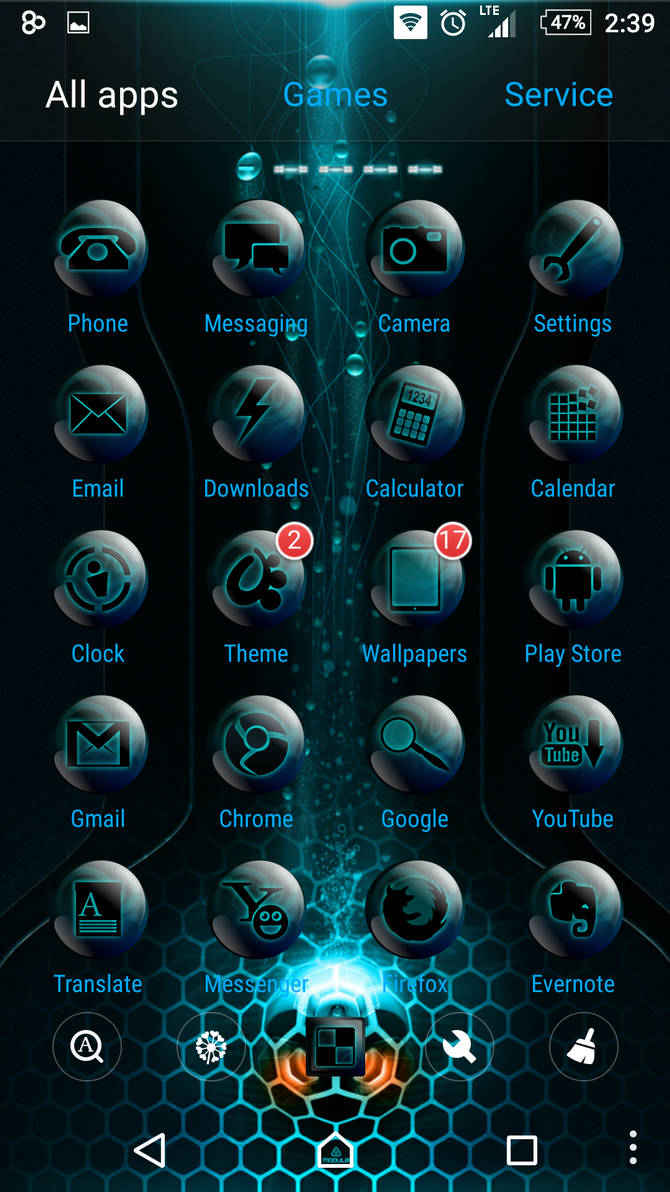Image resolution: width=670 pixels, height=1192 pixels.
Task: Tap the search icon in the dock
Action: click(x=87, y=1047)
